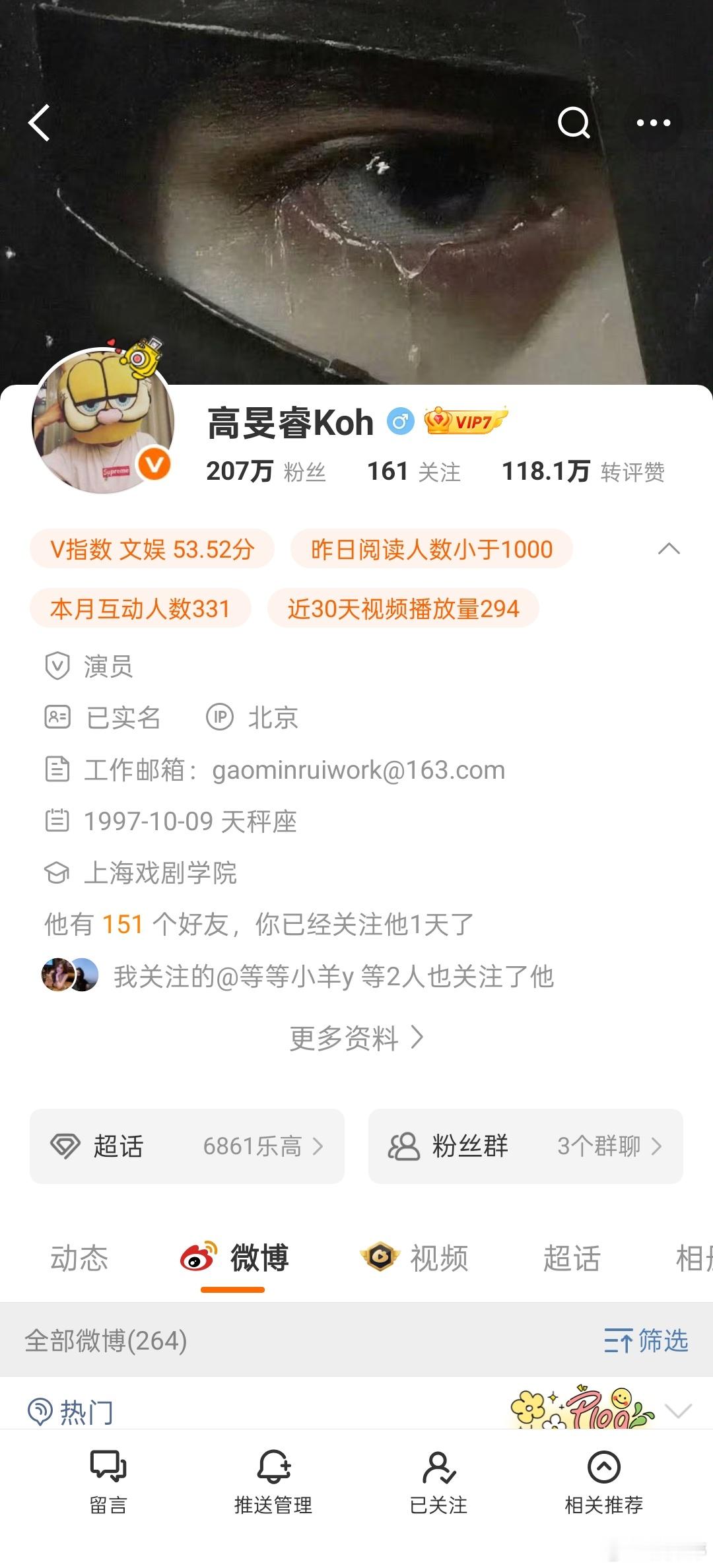Open the more options (...) menu
The image size is (713, 1568).
coord(655,123)
